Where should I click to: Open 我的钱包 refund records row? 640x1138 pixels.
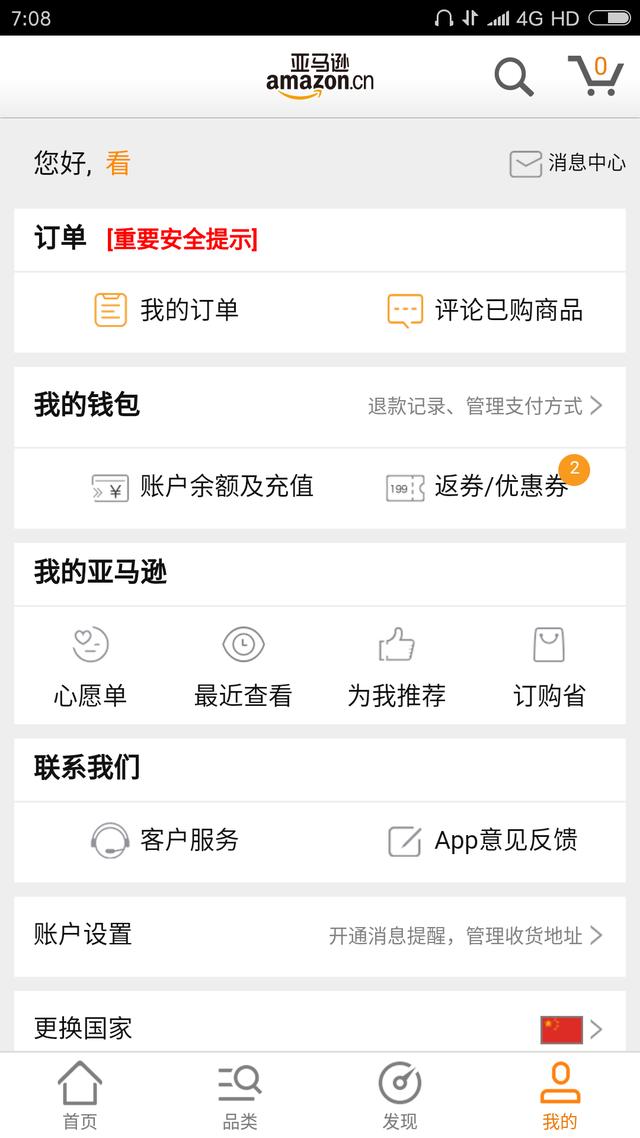click(320, 406)
